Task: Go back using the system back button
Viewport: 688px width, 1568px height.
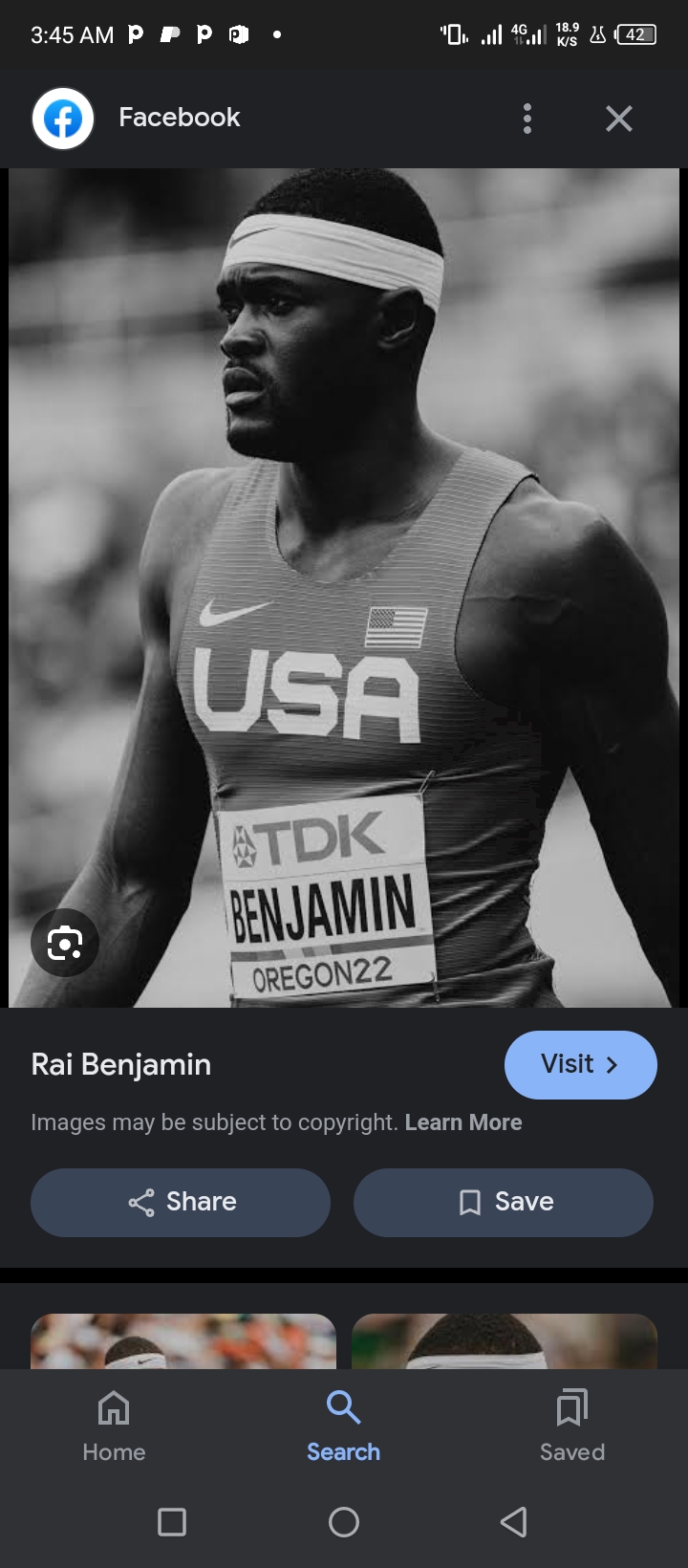Action: point(514,1521)
